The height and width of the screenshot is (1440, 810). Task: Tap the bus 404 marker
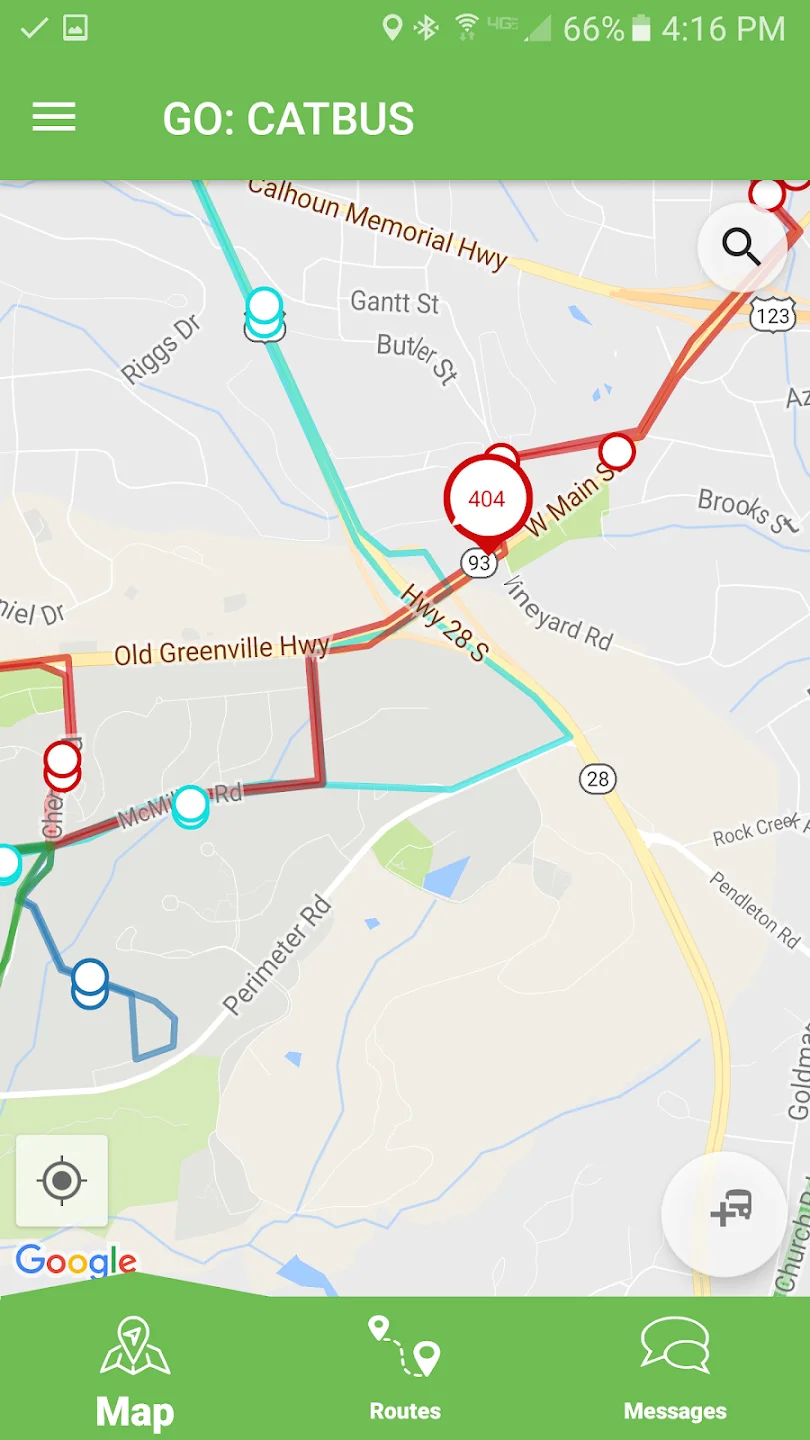point(487,499)
